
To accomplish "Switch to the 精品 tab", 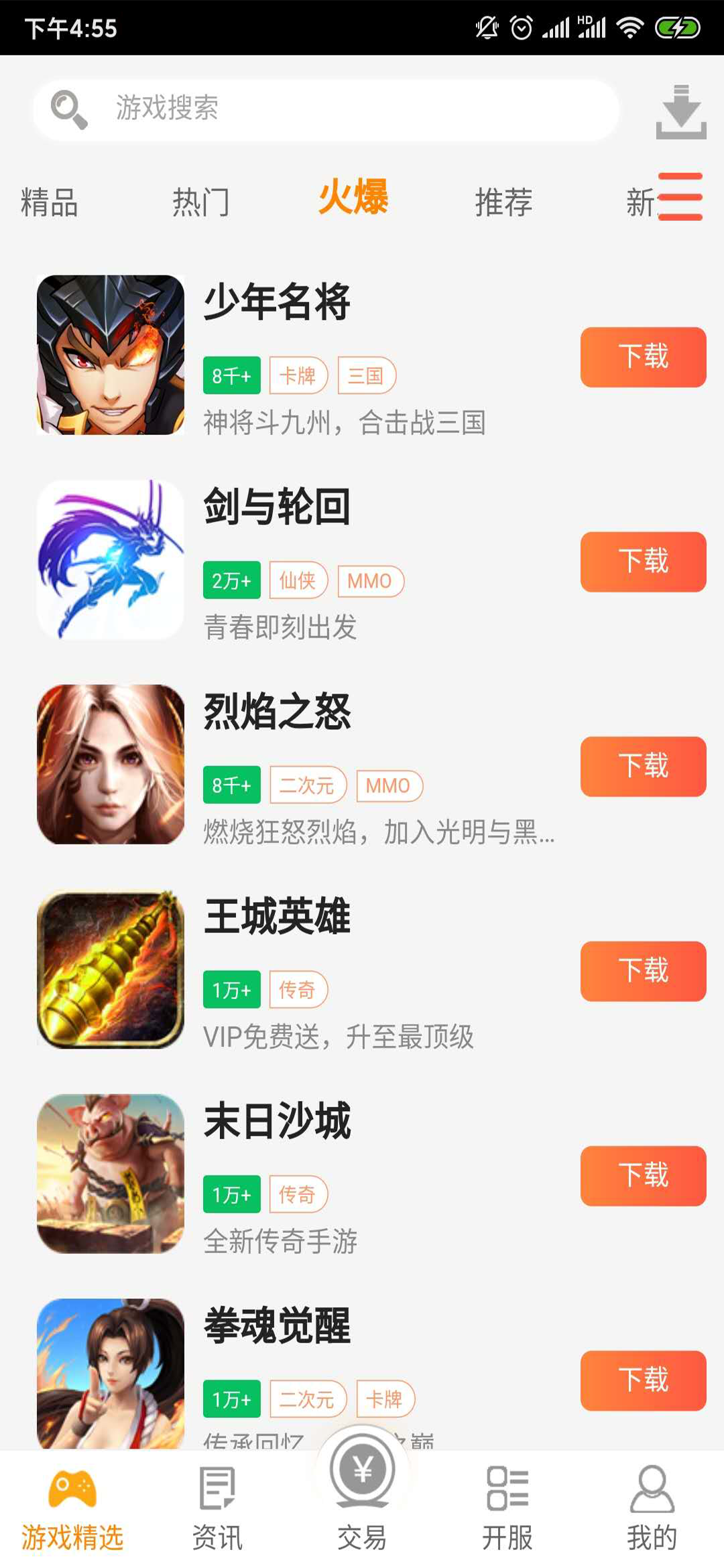I will tap(50, 202).
